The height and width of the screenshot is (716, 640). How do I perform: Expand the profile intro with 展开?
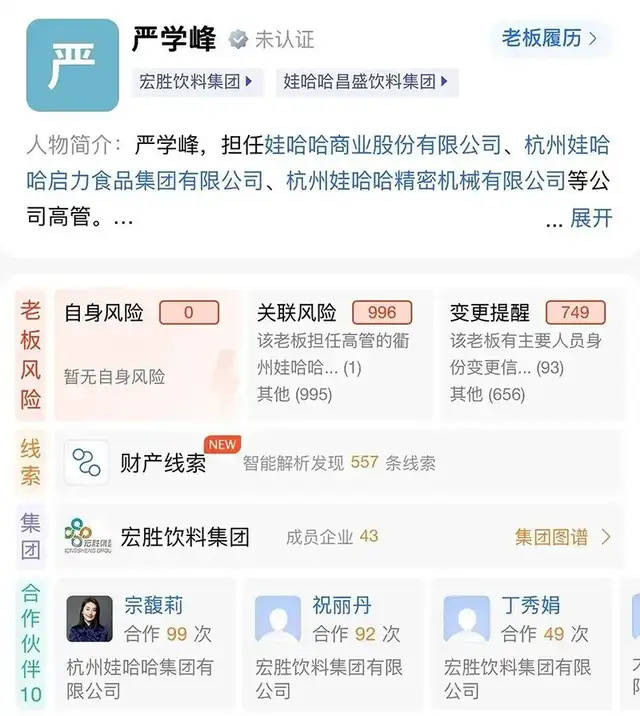click(590, 217)
